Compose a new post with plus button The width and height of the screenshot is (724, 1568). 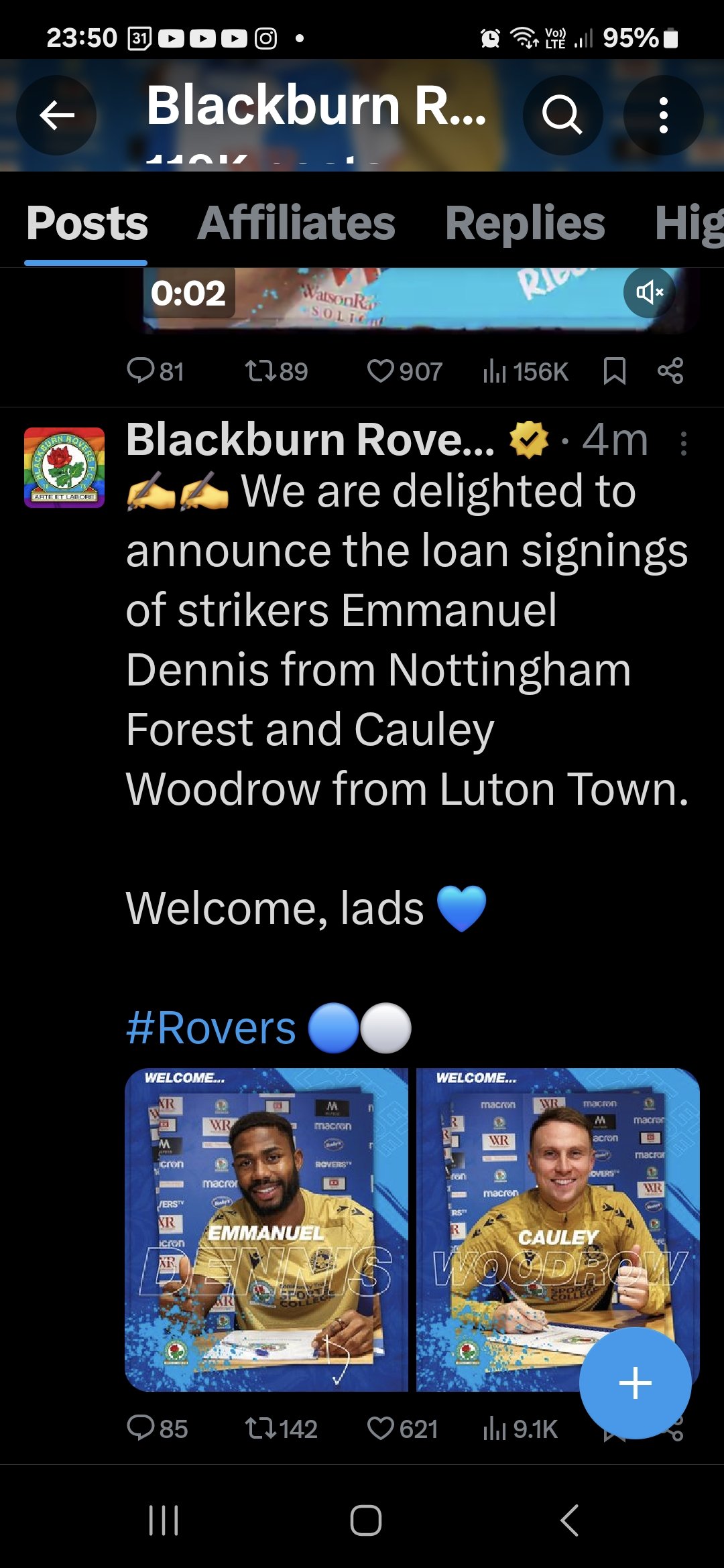coord(635,1383)
